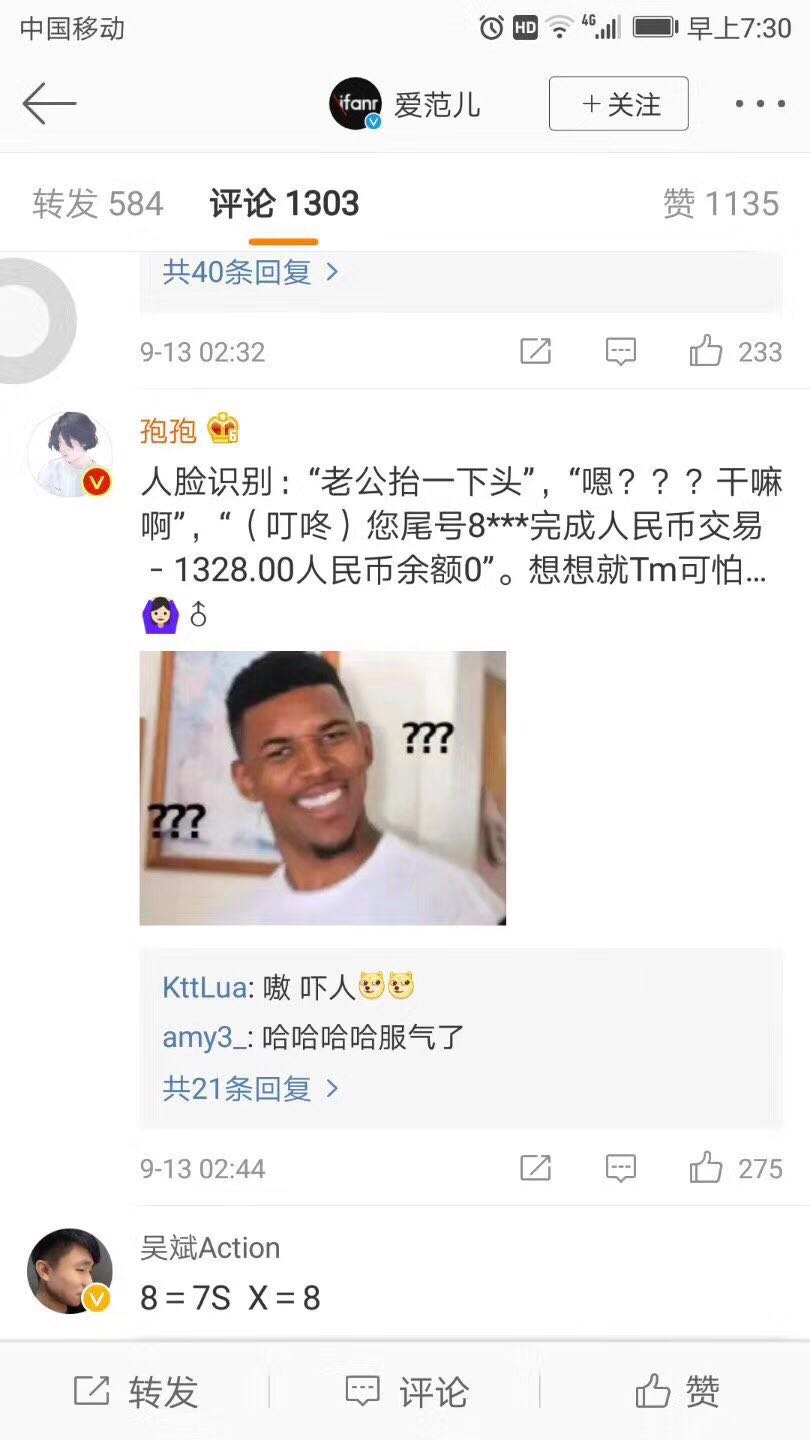
Task: Switch to the 赞 1135 tab
Action: coord(720,204)
